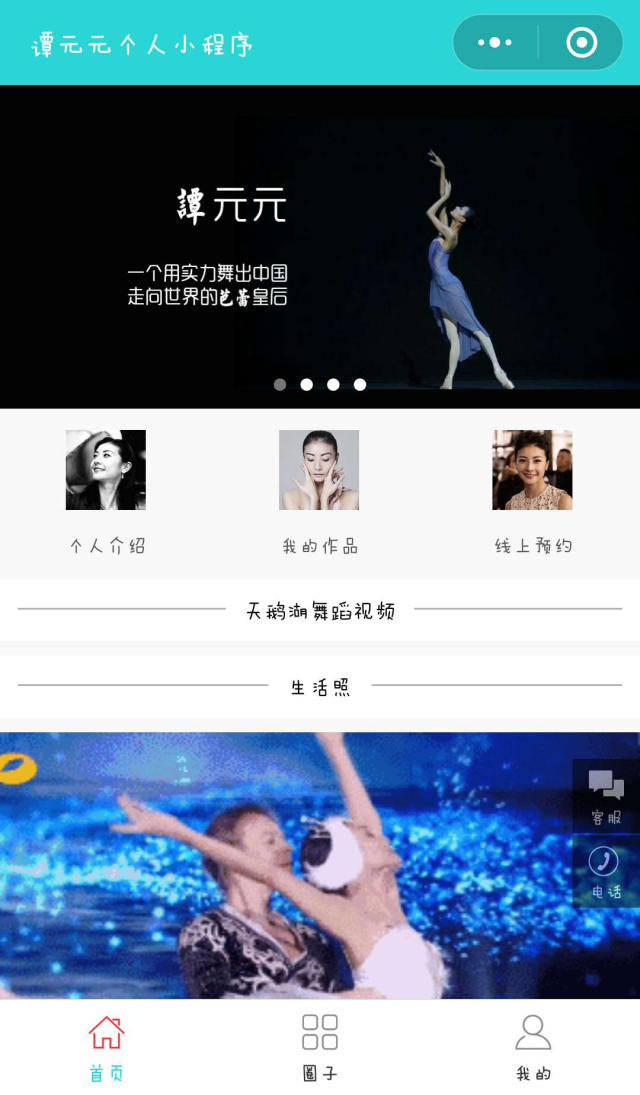Image resolution: width=640 pixels, height=1095 pixels.
Task: Tap the 电话 phone call button
Action: (606, 871)
